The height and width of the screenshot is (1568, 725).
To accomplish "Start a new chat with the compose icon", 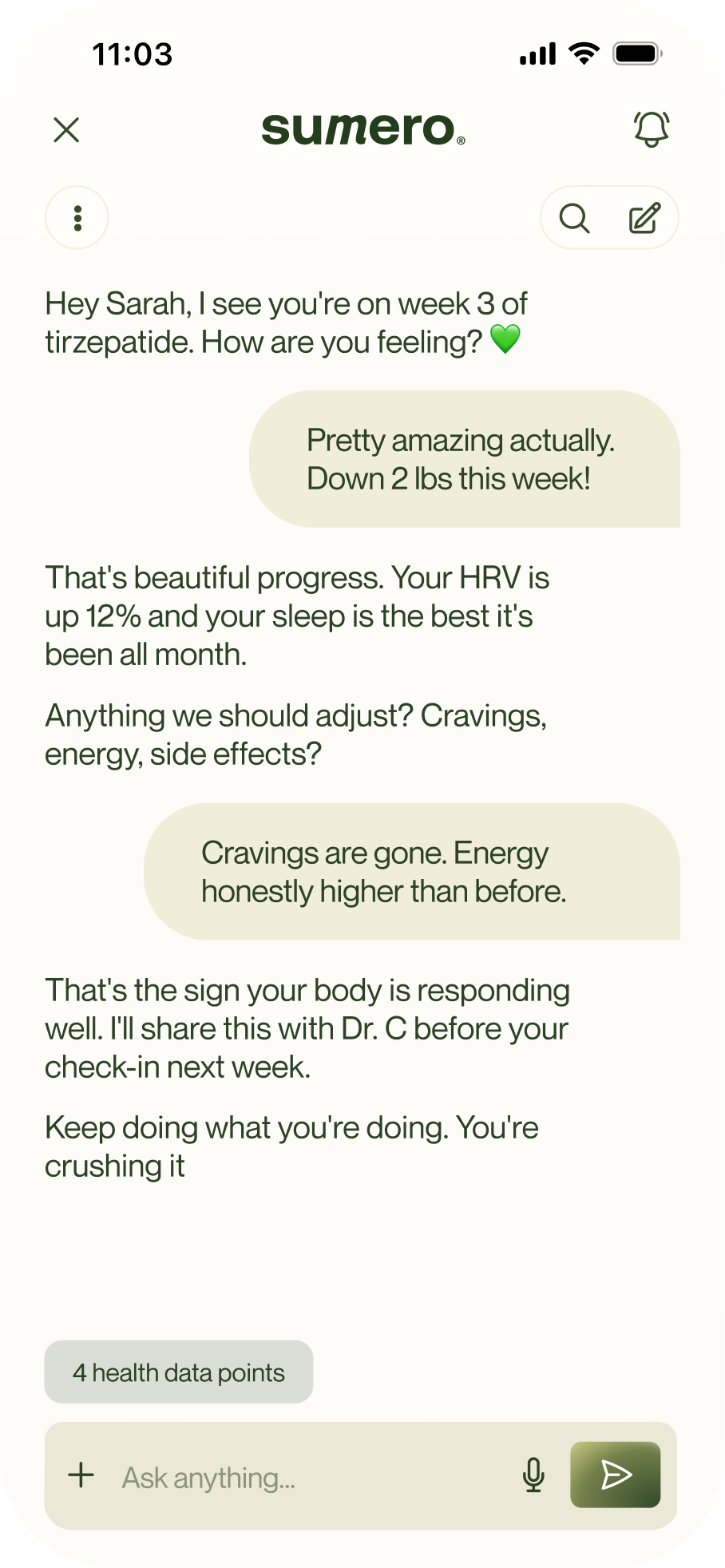I will (644, 218).
